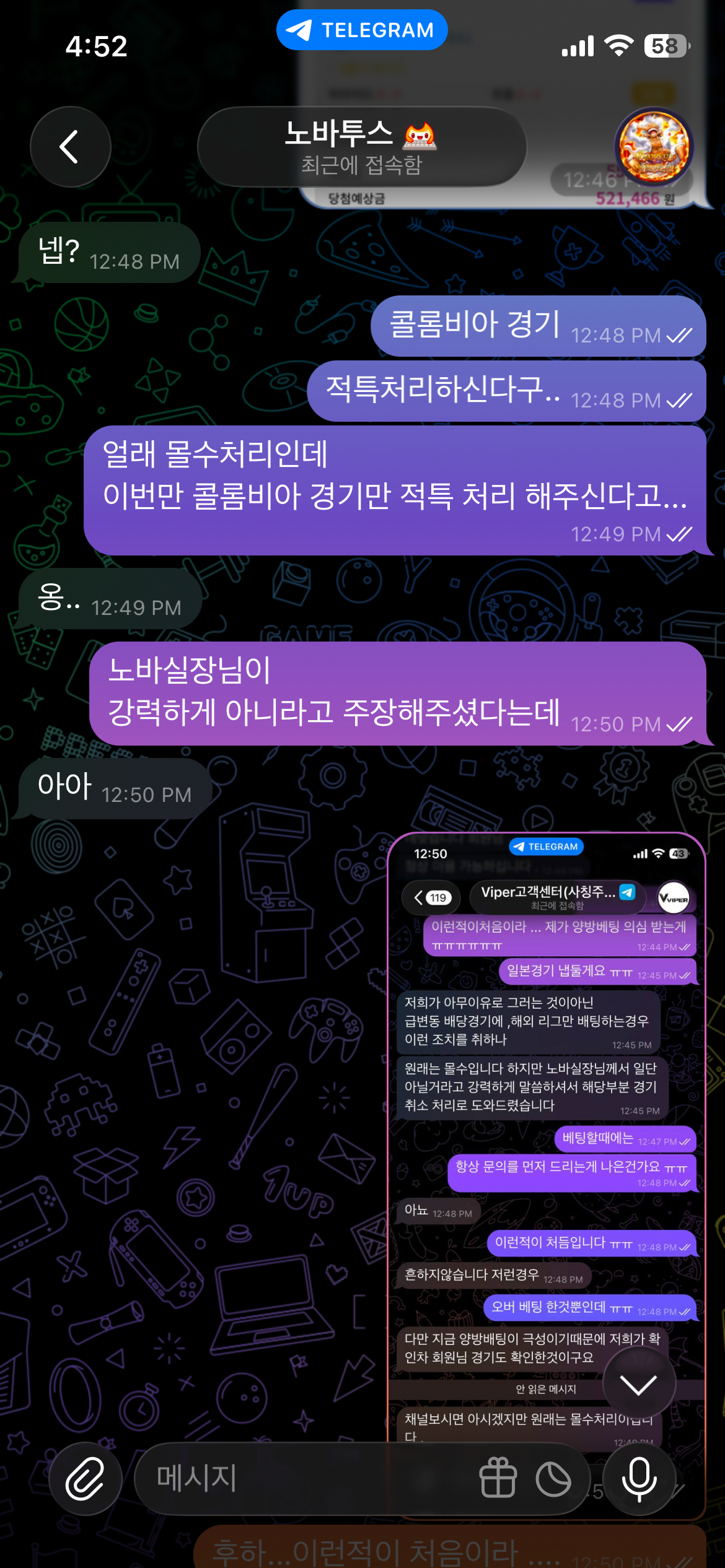
Task: Open the attachment paperclip menu
Action: click(85, 1478)
